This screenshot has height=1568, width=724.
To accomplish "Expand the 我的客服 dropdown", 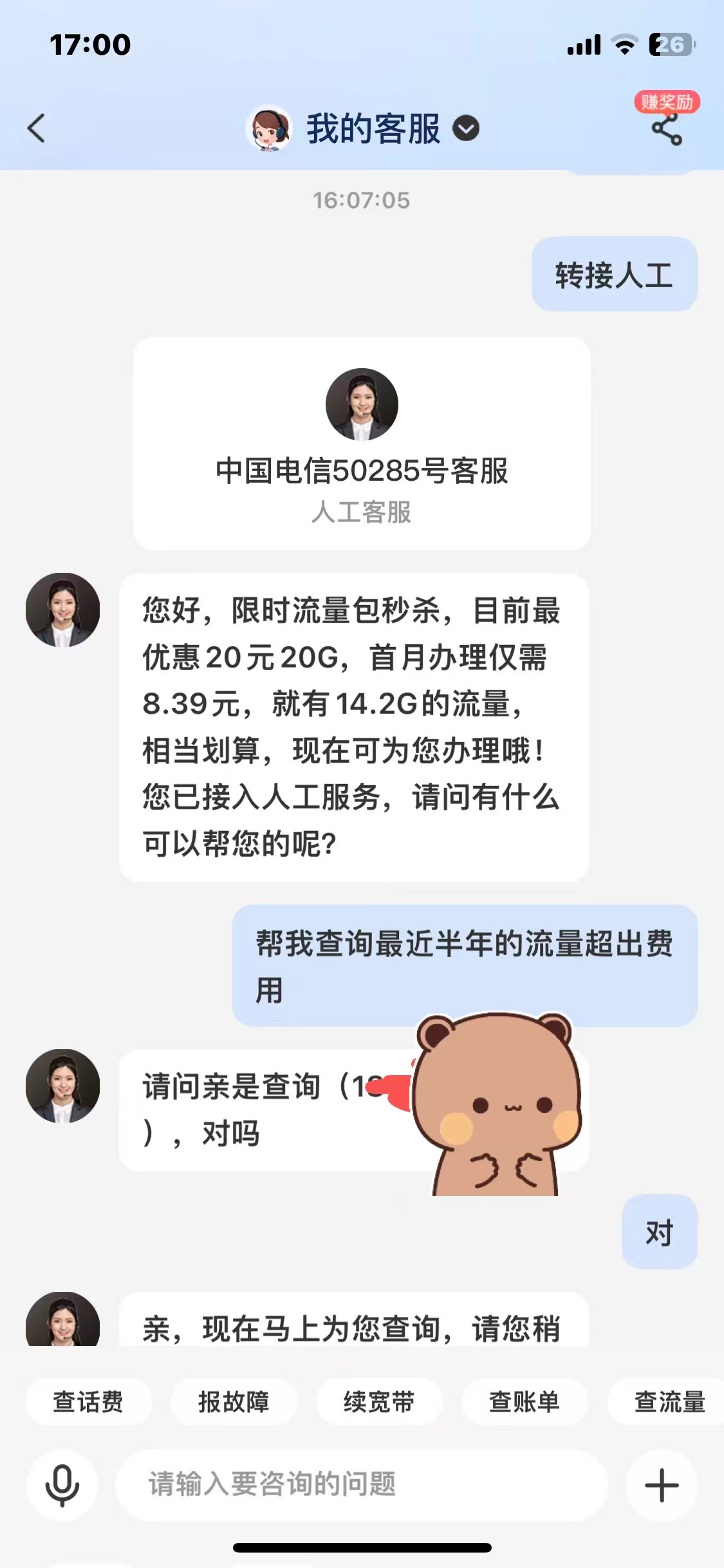I will click(x=466, y=129).
